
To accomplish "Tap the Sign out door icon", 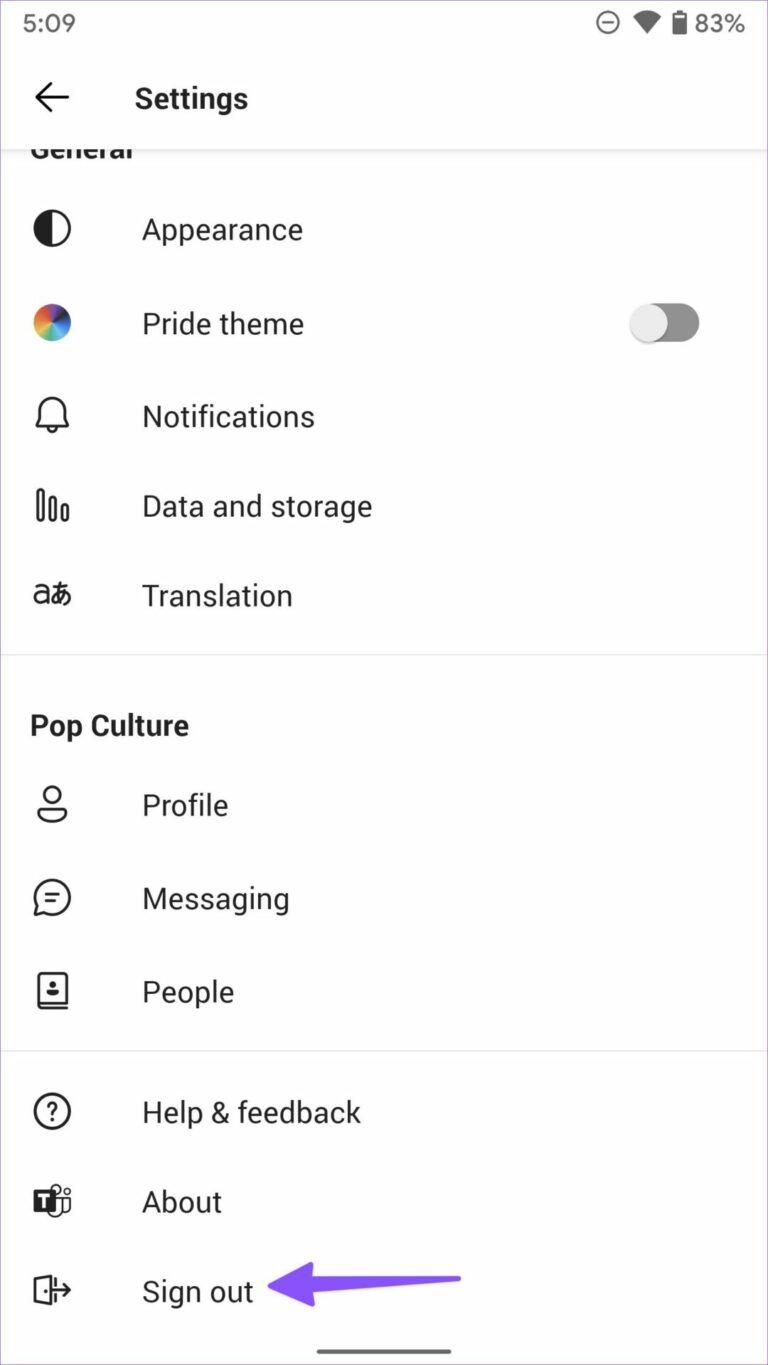I will coord(51,1290).
